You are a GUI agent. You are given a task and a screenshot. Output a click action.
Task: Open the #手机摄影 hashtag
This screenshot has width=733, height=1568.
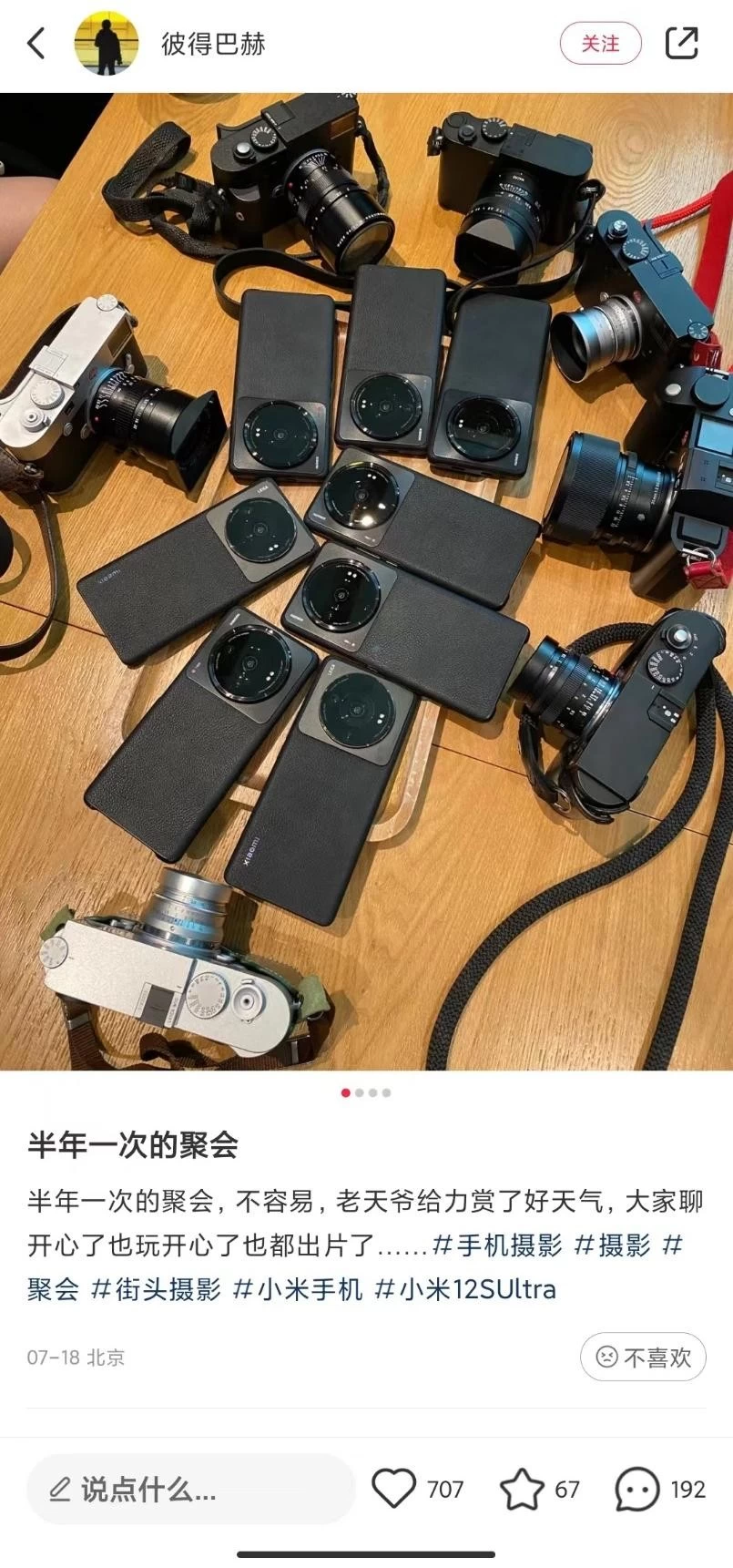pos(497,1245)
